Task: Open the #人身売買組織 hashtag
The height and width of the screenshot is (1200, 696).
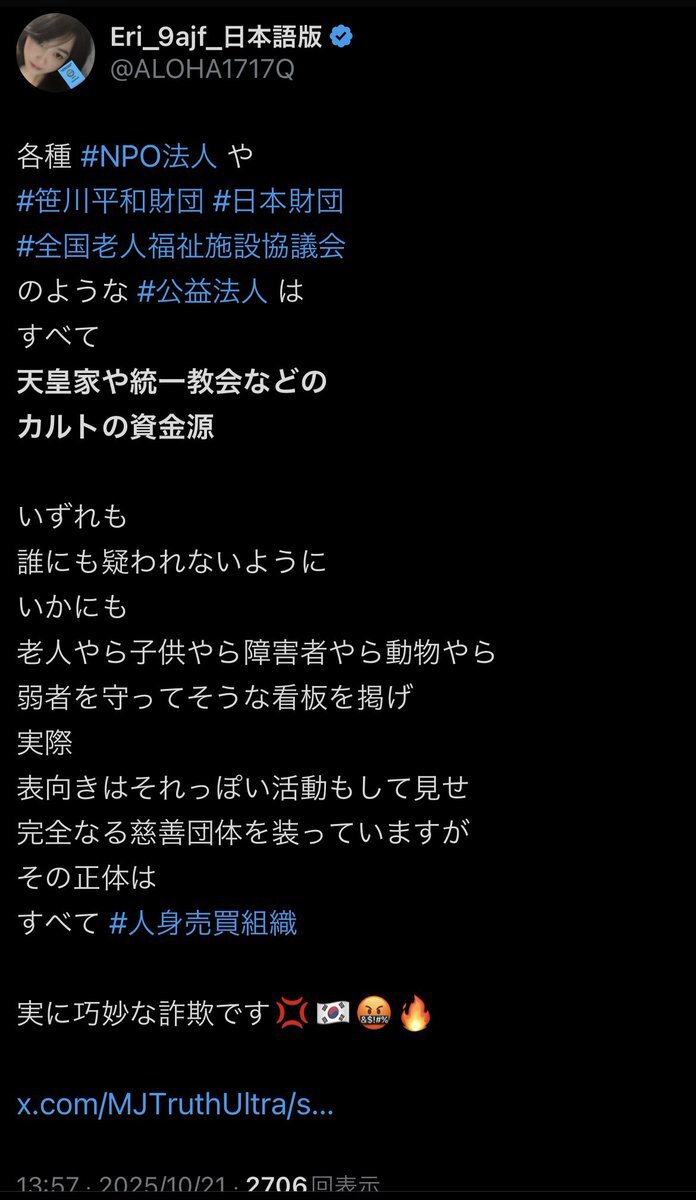Action: (x=202, y=924)
